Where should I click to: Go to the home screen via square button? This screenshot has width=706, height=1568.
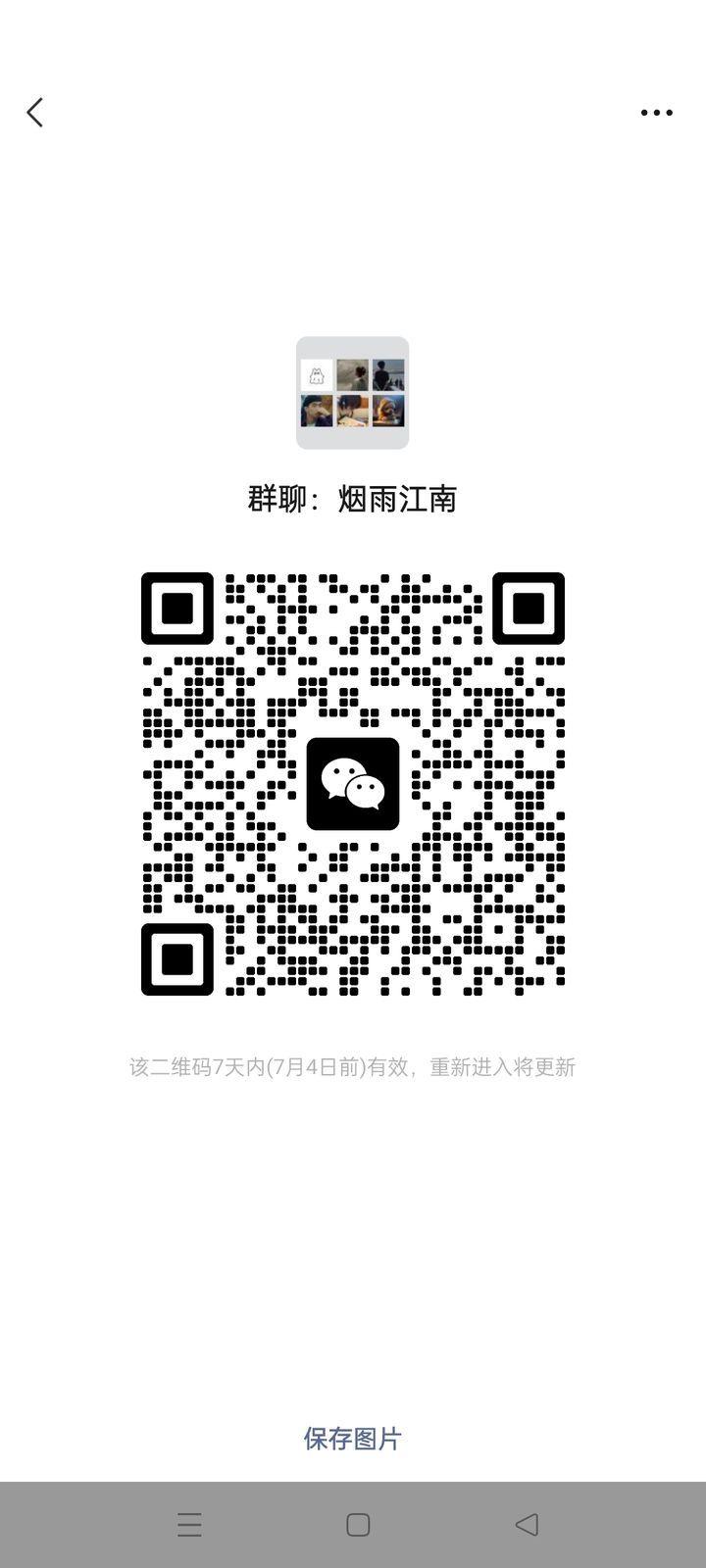(x=358, y=1524)
